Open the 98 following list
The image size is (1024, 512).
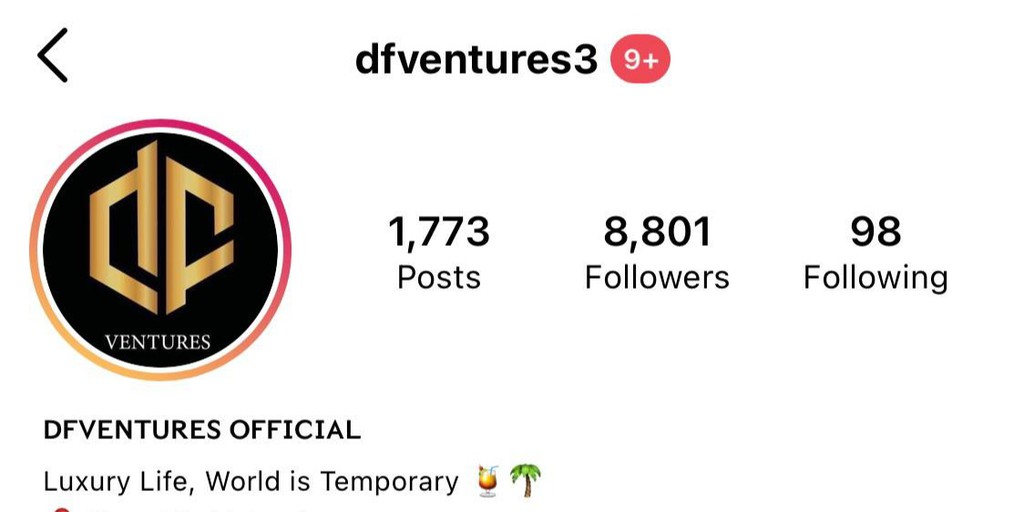point(875,252)
